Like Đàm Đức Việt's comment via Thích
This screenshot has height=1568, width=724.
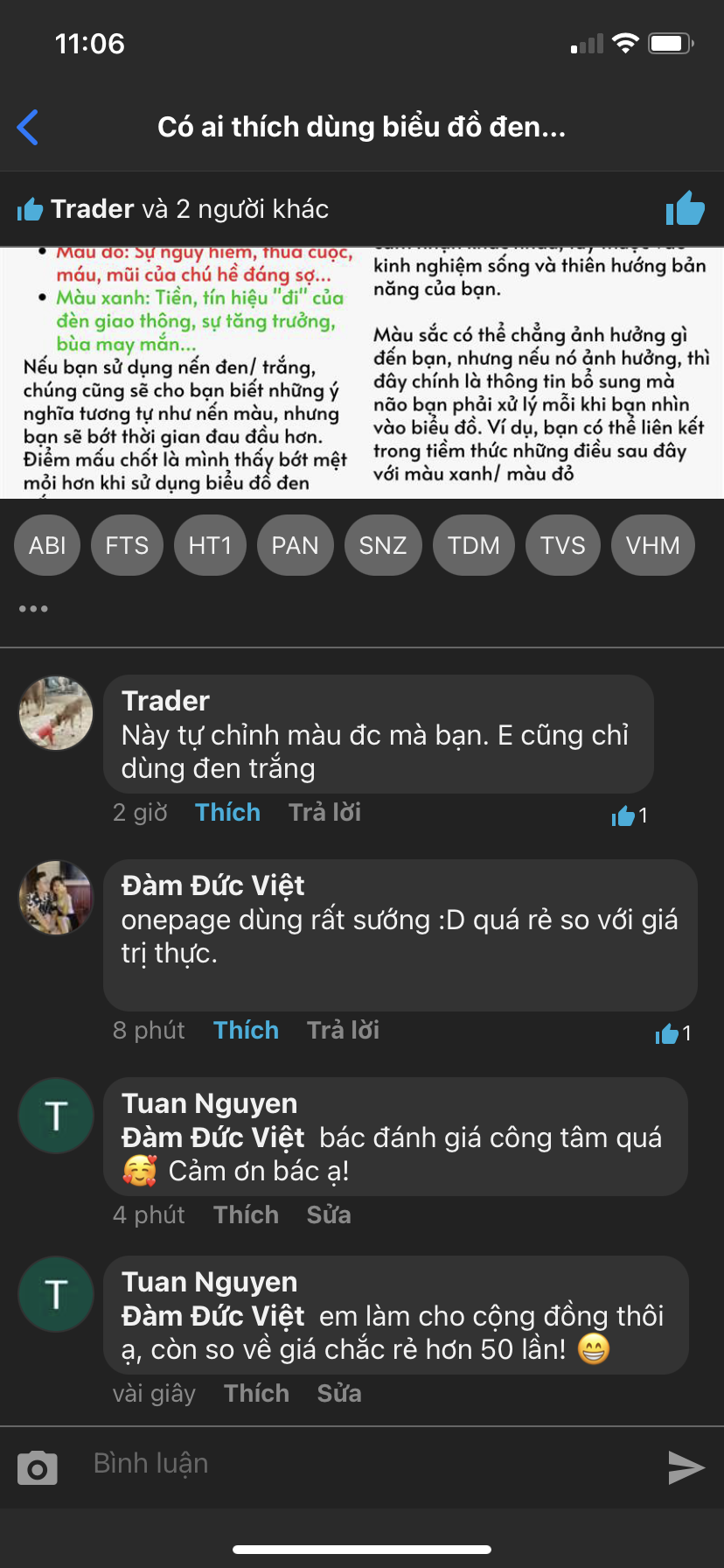click(x=246, y=1030)
